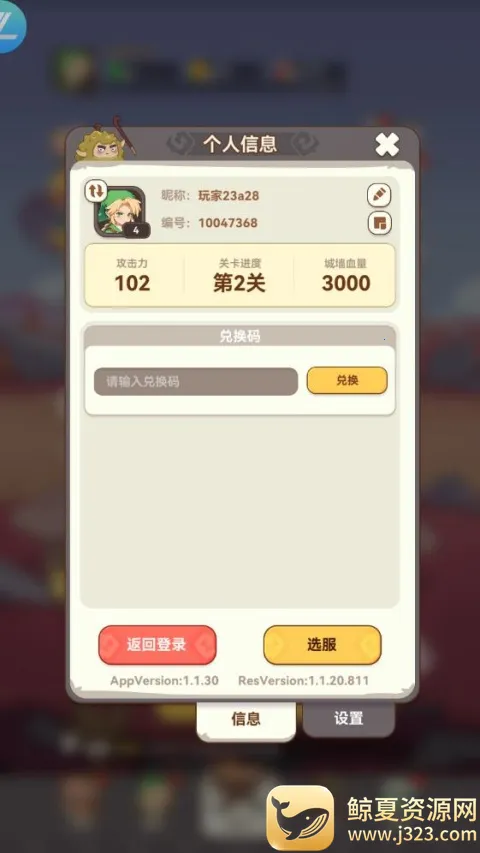Copy the player ID number

379,223
